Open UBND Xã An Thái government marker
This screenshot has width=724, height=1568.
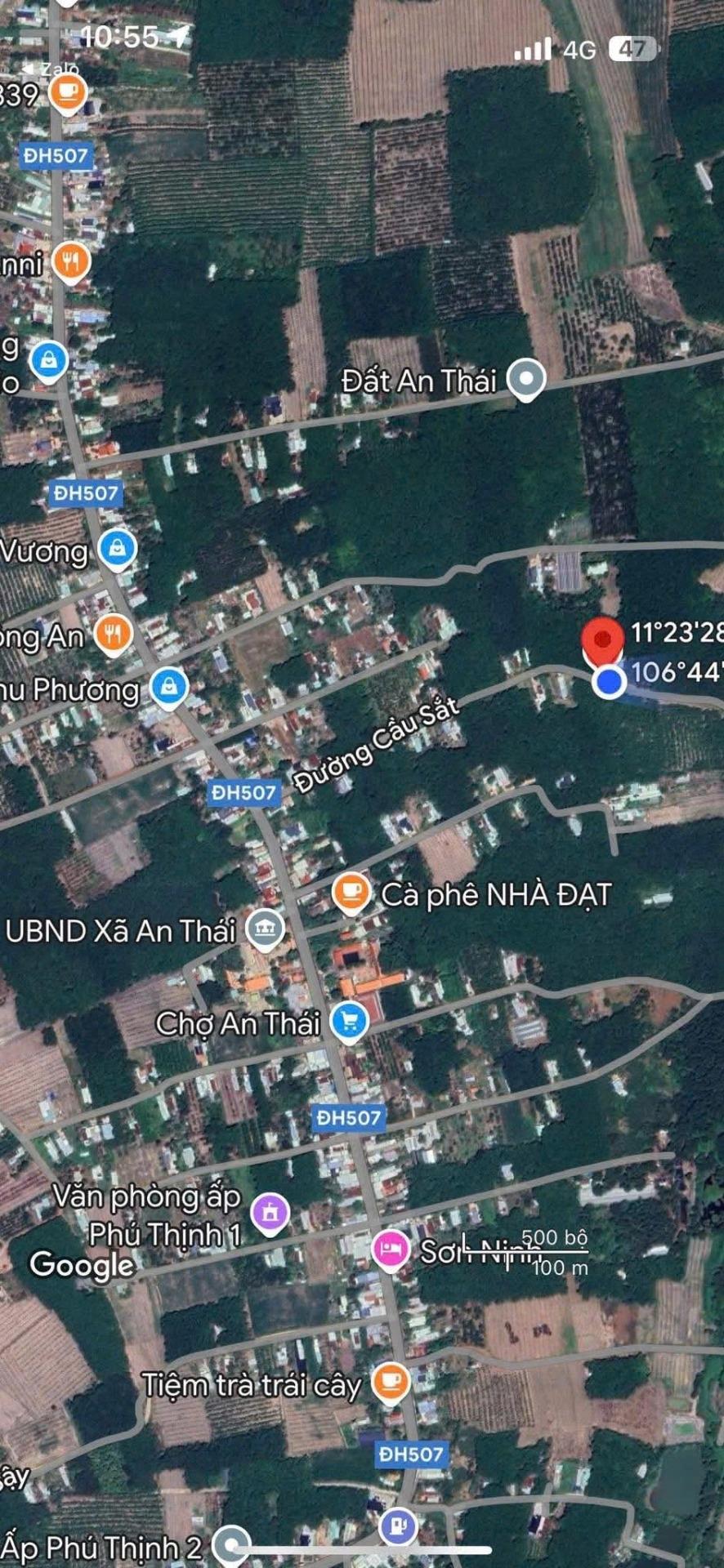(x=265, y=929)
